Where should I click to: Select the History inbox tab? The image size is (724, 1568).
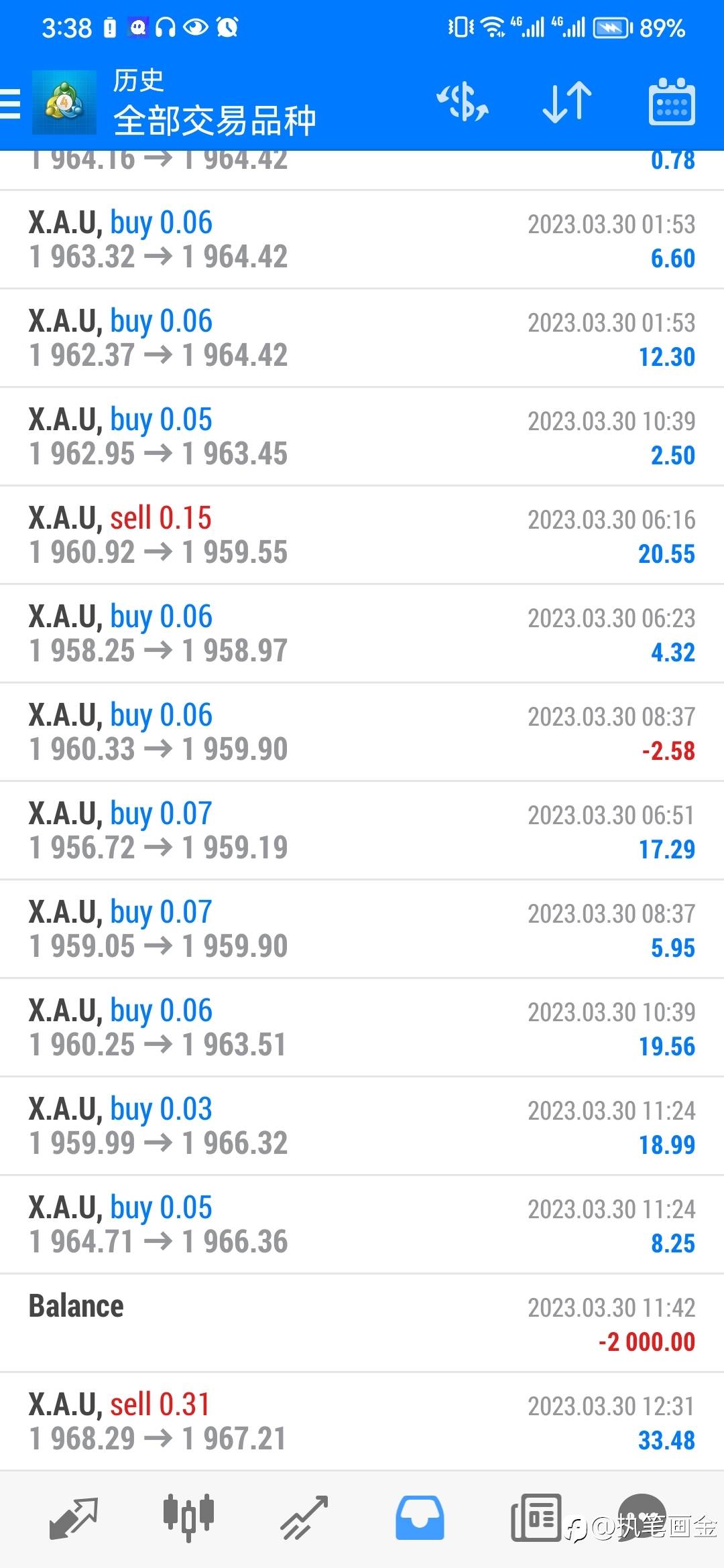(420, 1518)
